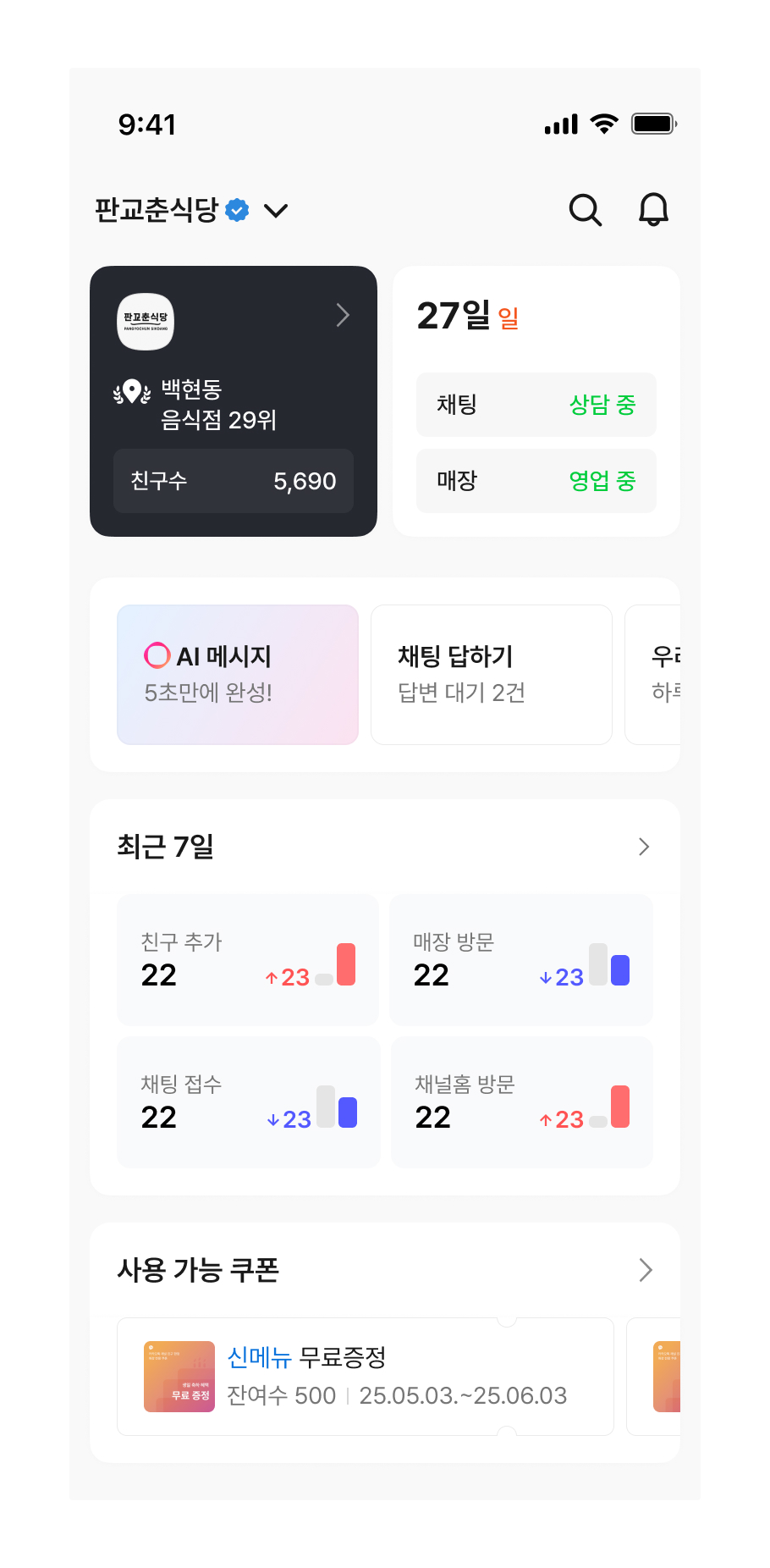Open the notifications bell
The height and width of the screenshot is (1568, 770).
point(653,210)
